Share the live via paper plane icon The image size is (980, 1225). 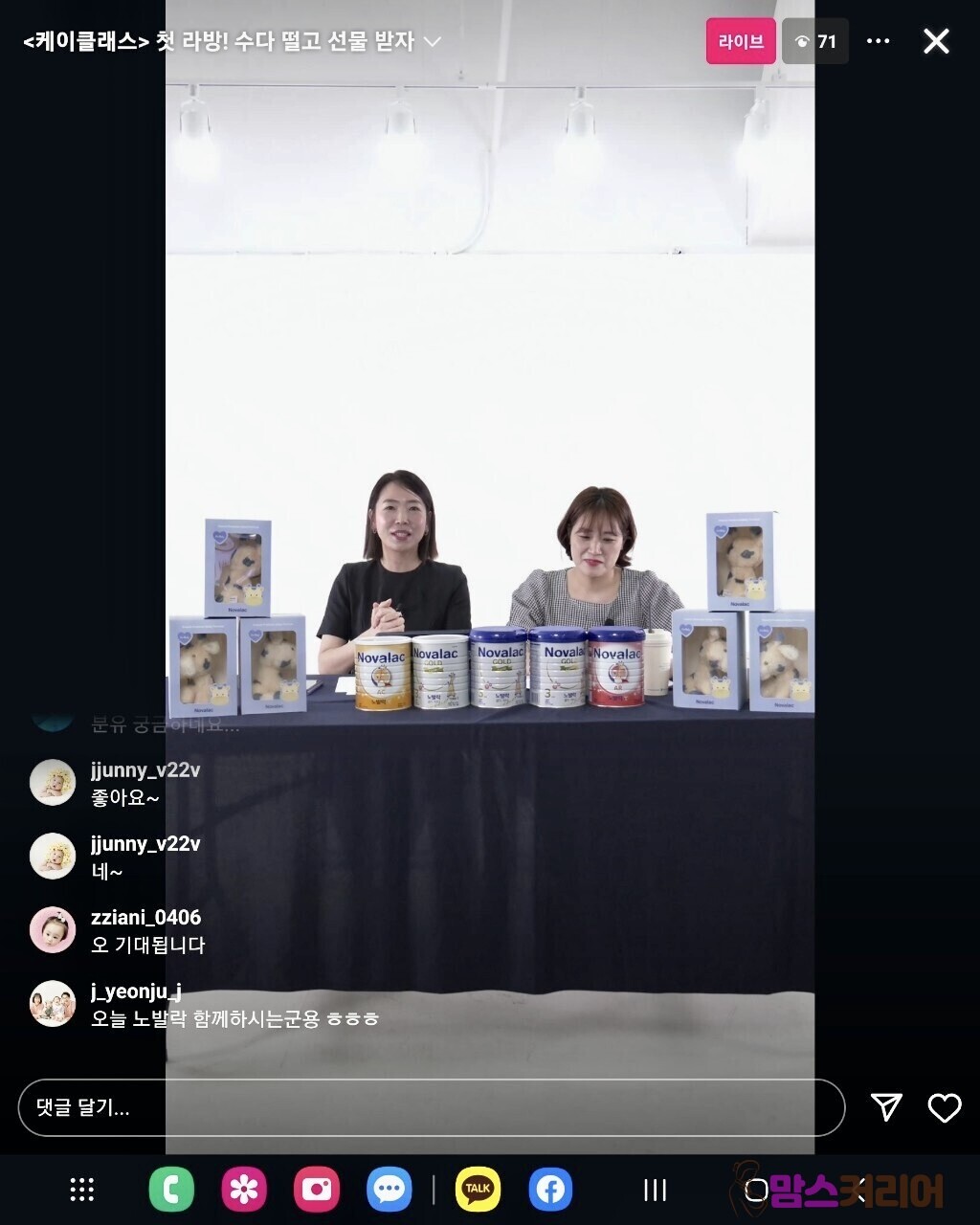point(886,1107)
